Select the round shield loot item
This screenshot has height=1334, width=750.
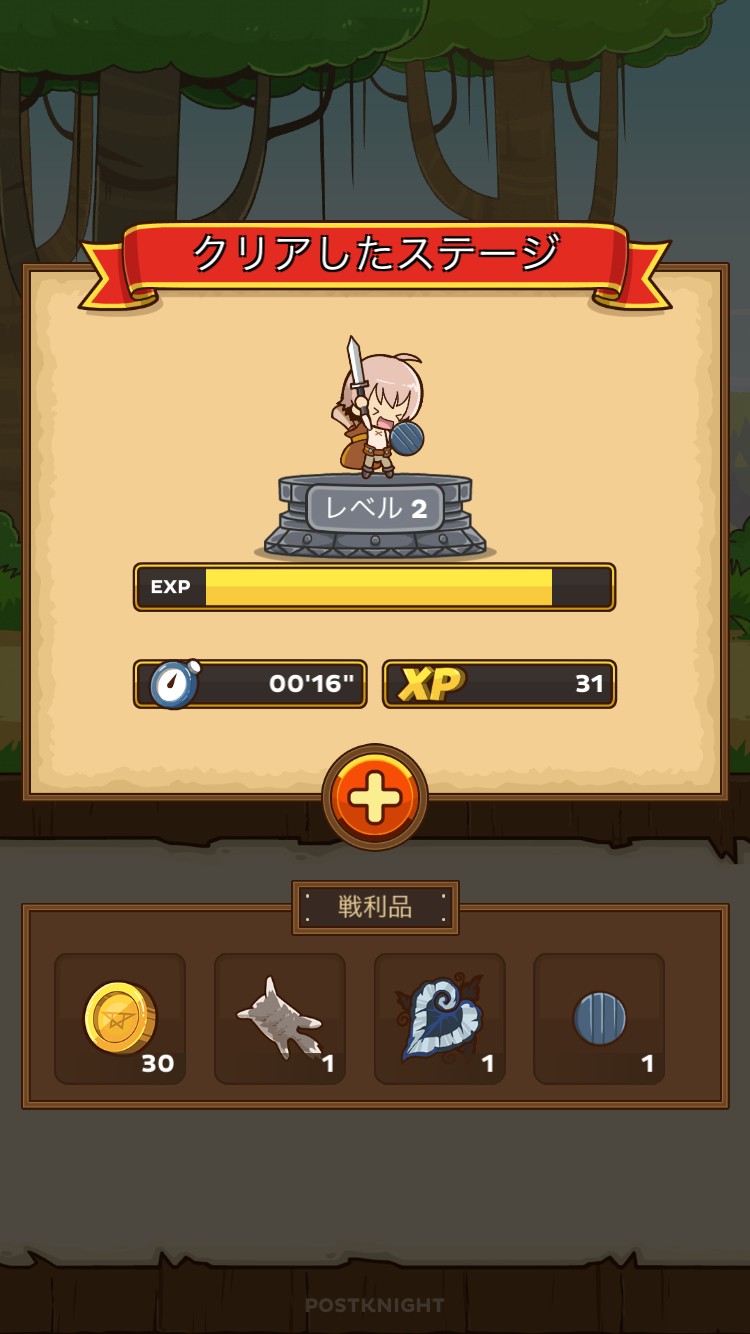click(599, 1018)
